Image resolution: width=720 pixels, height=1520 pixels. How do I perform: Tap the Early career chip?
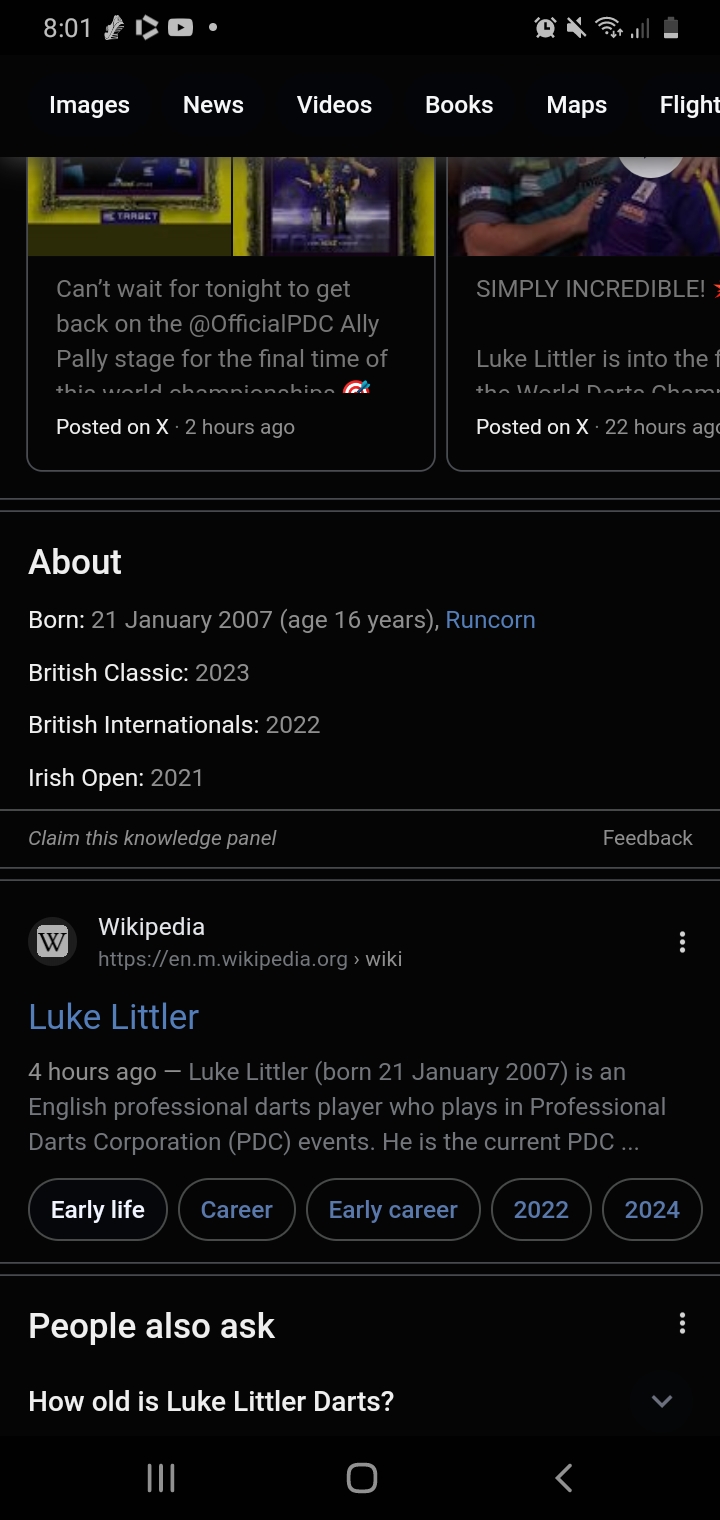(x=393, y=1210)
